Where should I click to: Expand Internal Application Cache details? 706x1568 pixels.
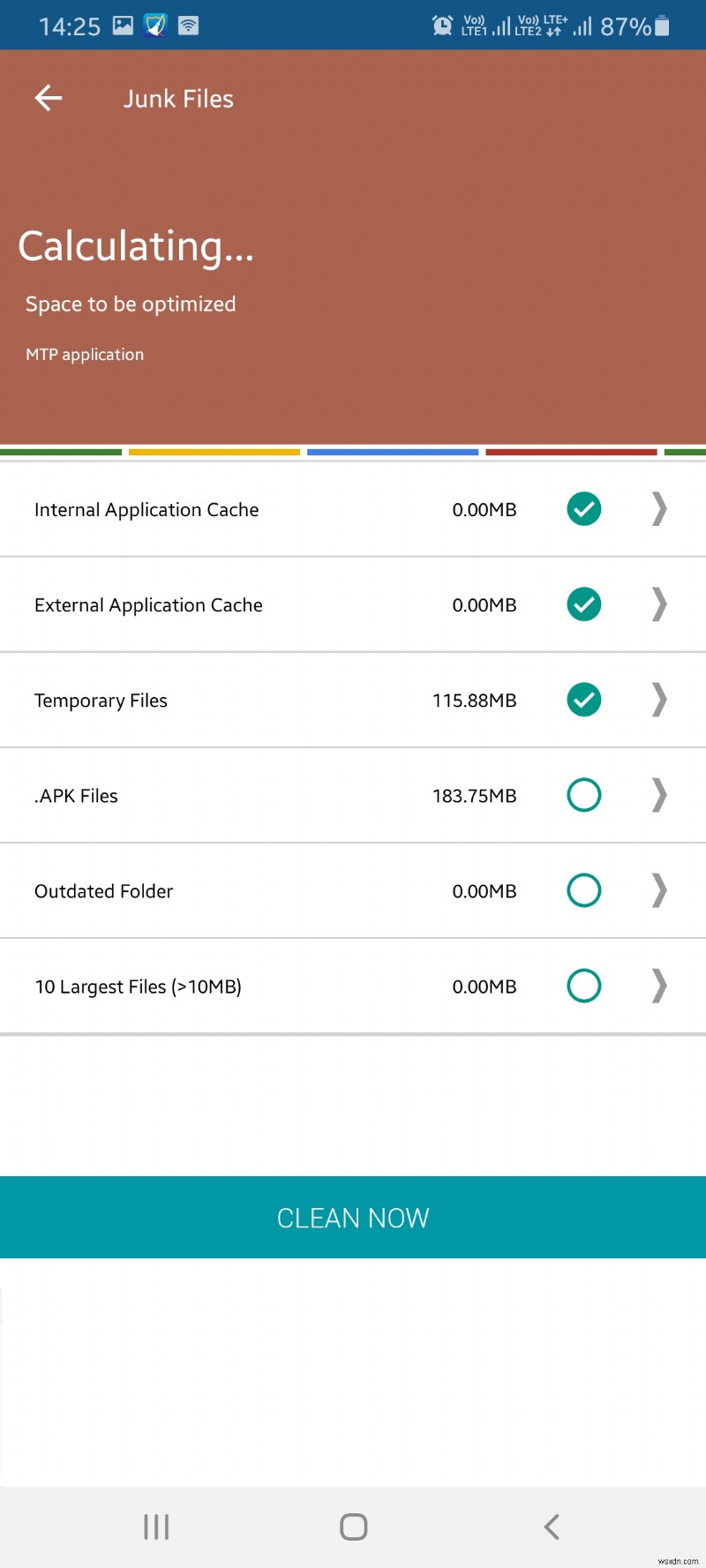[658, 509]
